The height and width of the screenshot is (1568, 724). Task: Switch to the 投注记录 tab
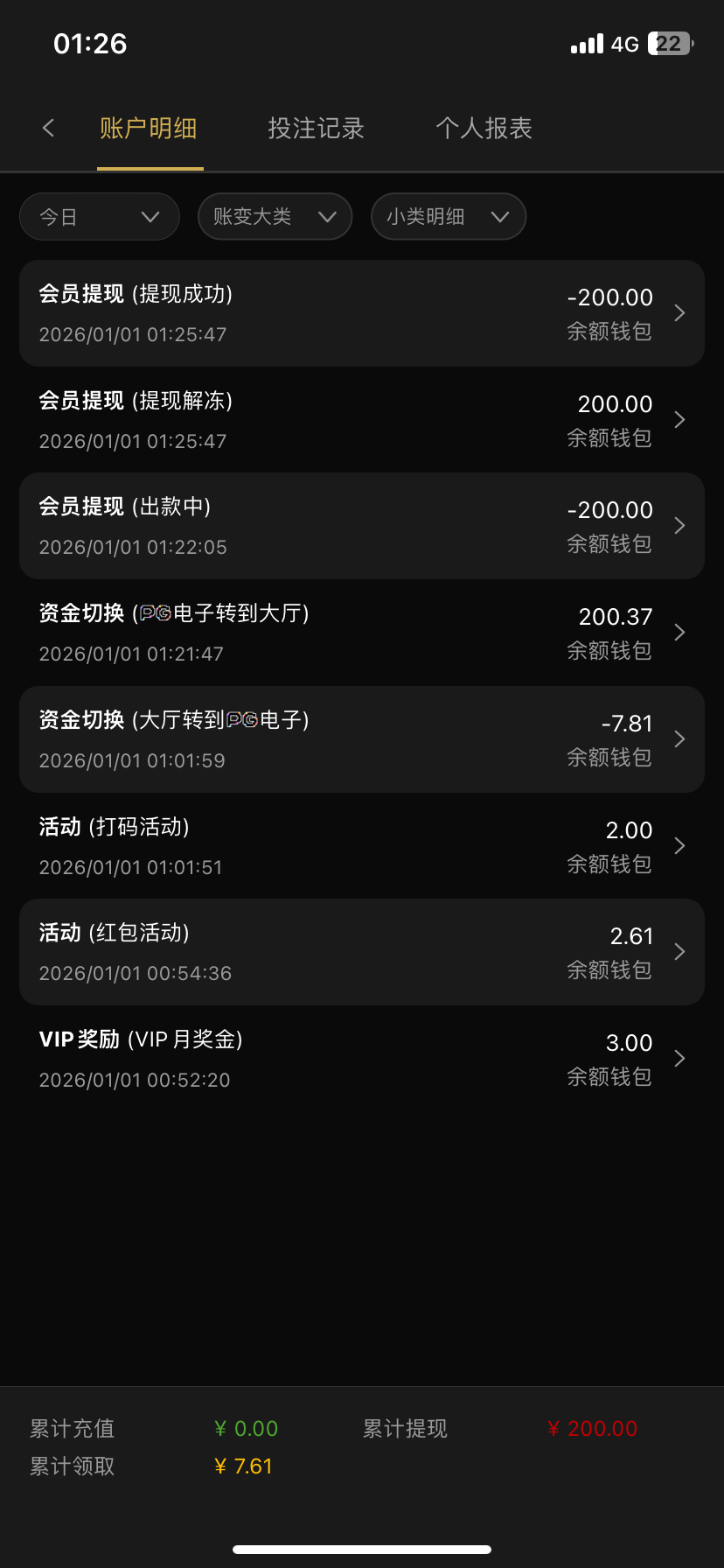[316, 129]
